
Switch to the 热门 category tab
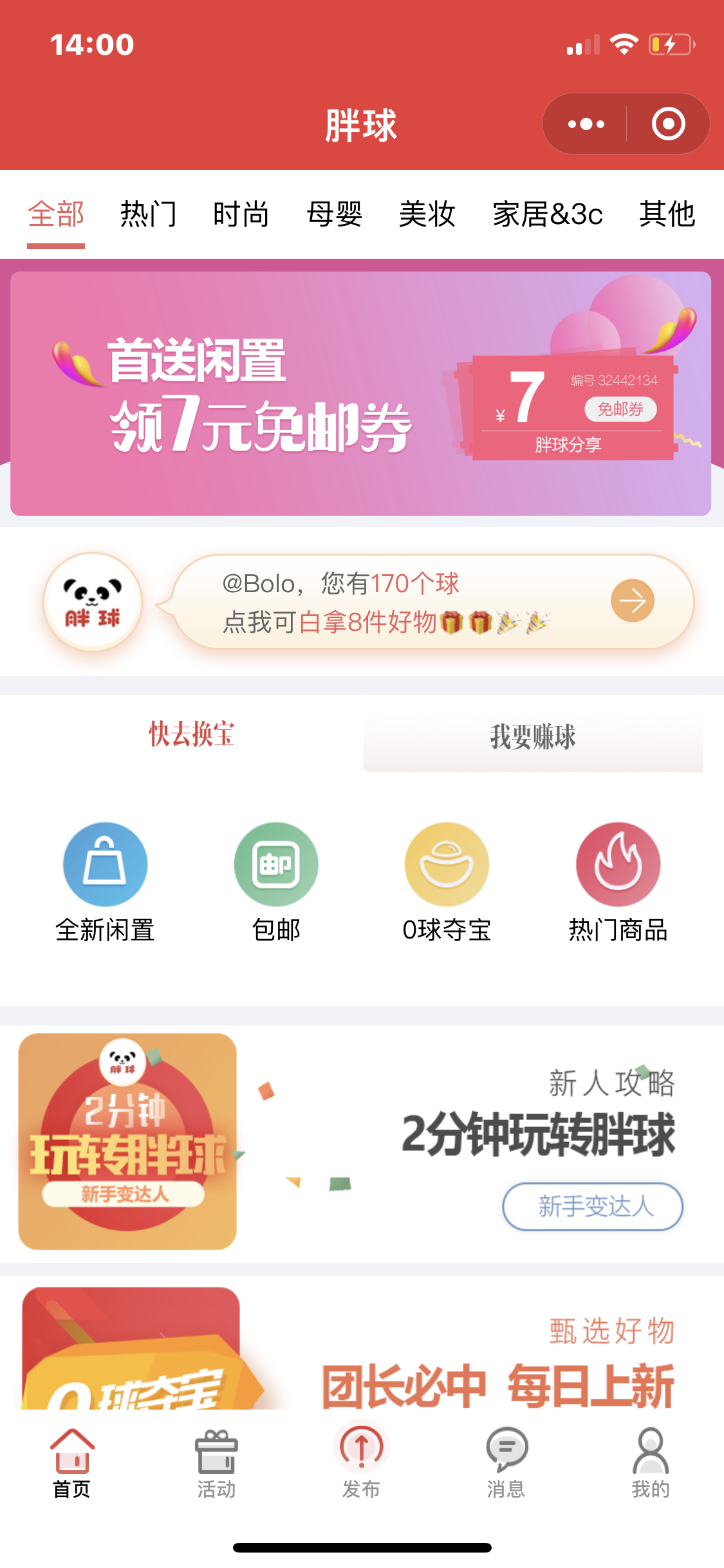[x=149, y=214]
